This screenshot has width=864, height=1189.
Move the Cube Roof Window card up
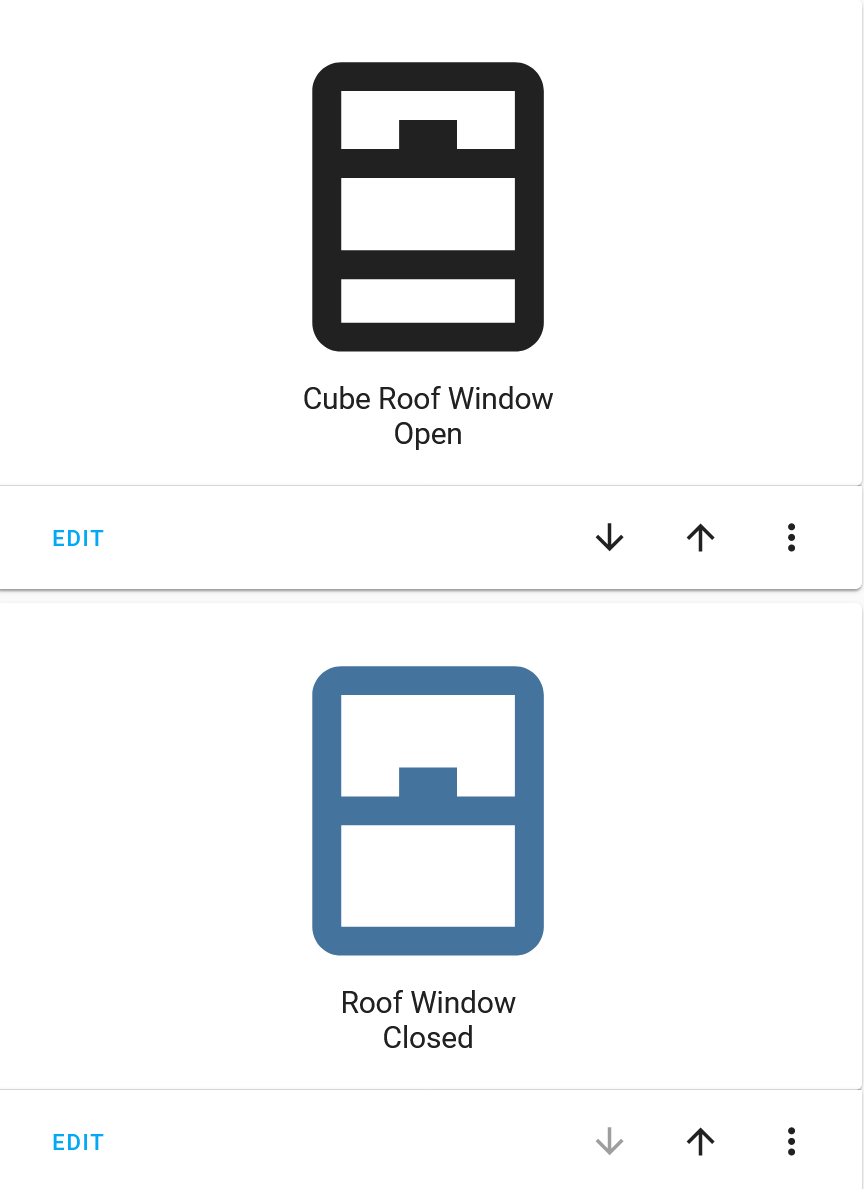(x=700, y=537)
